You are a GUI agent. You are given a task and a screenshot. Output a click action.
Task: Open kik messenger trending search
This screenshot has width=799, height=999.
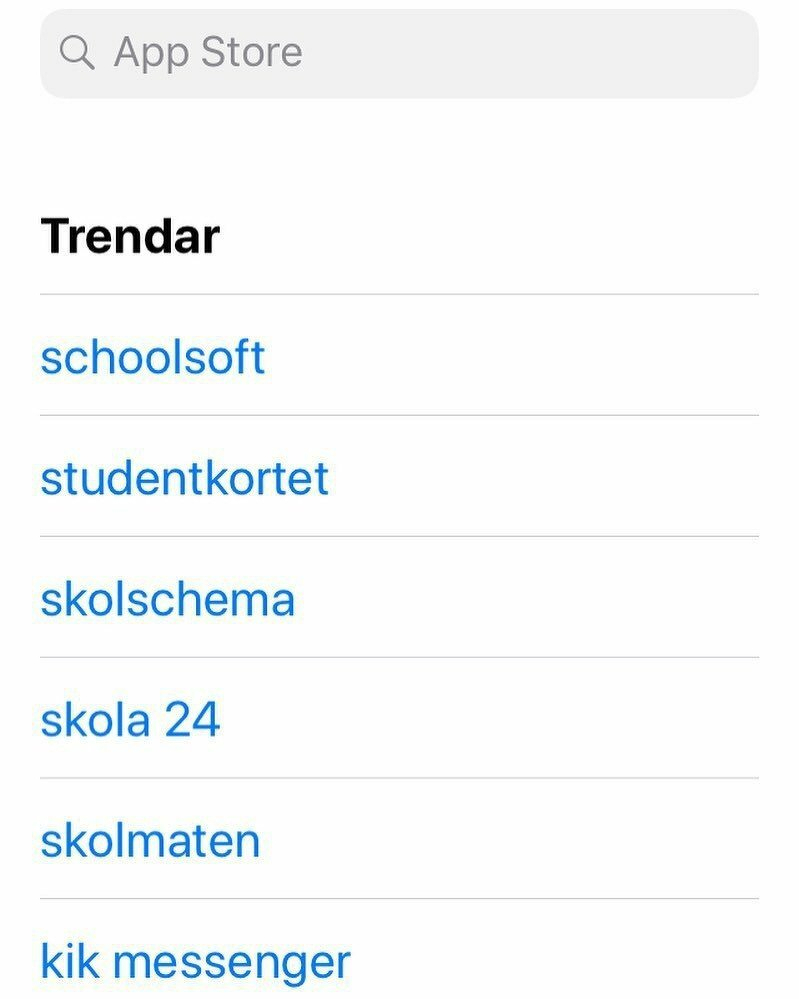(196, 962)
